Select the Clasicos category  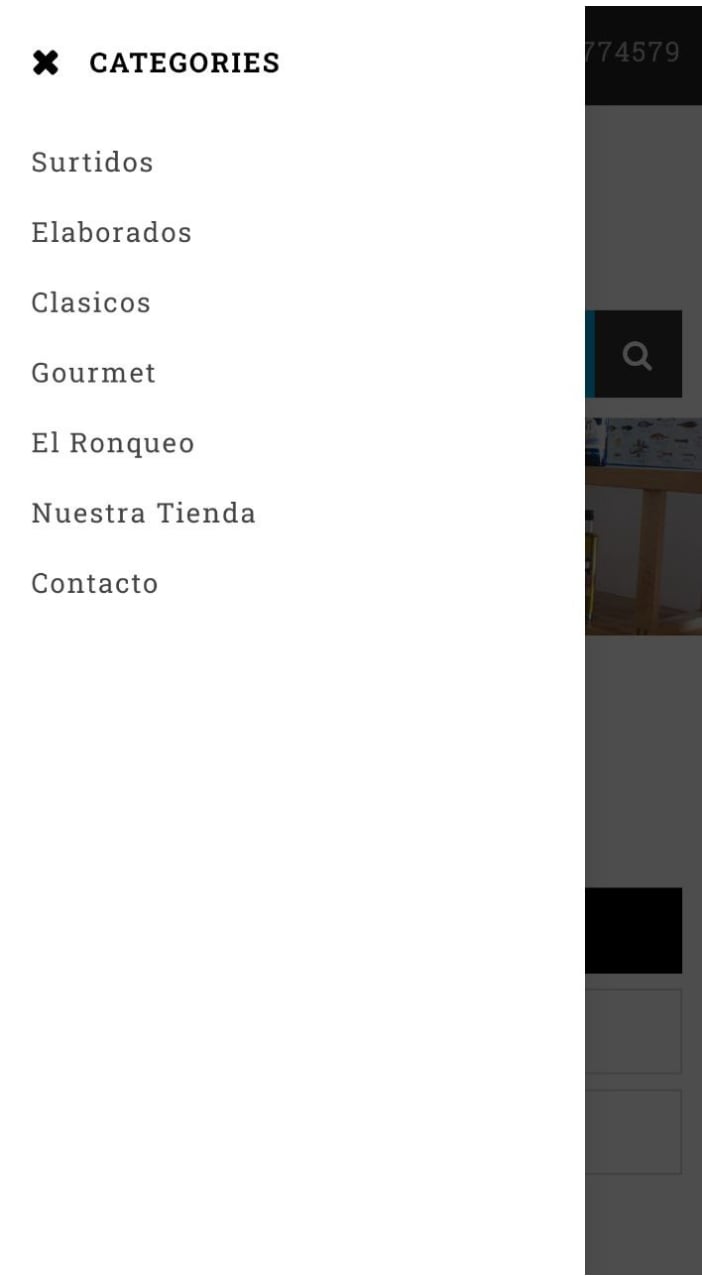(x=91, y=302)
